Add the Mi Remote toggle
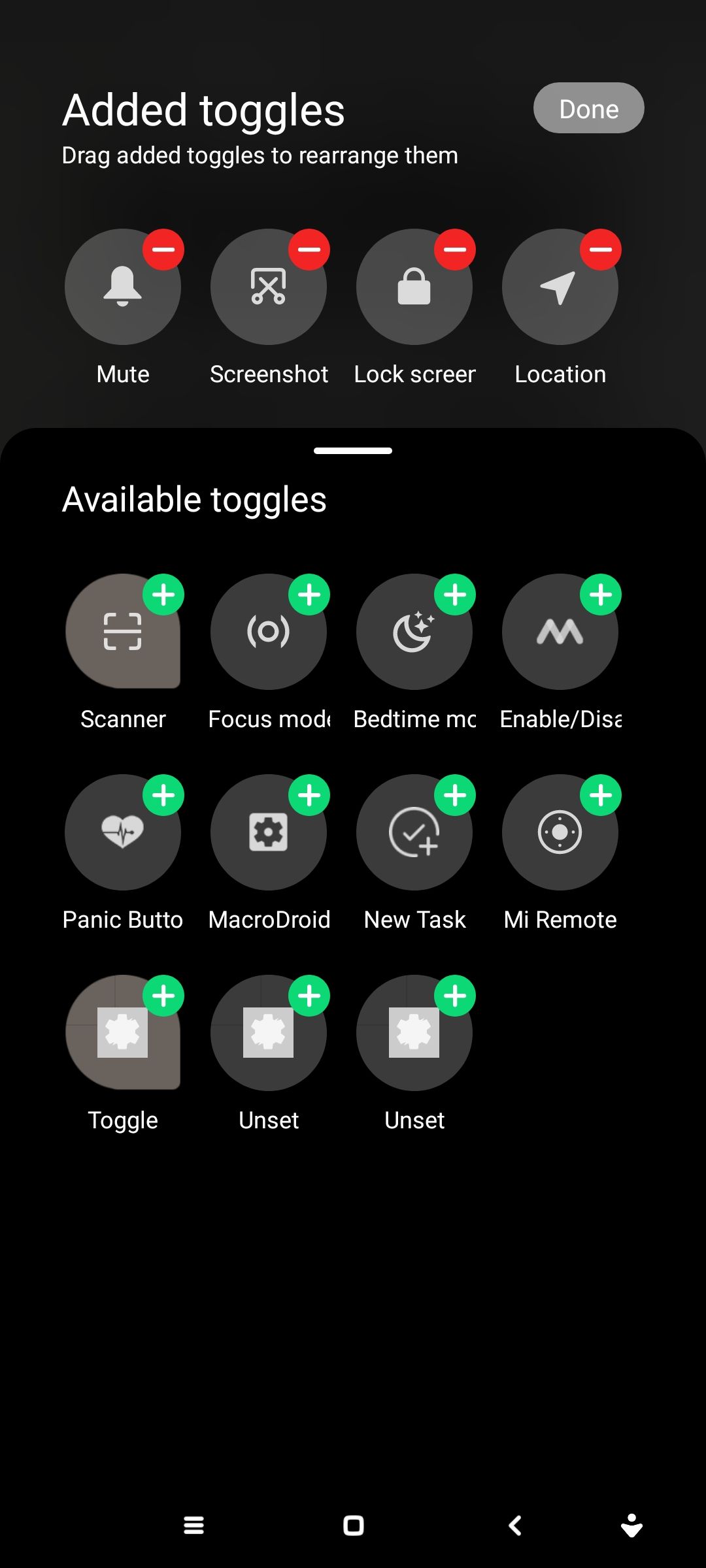 (x=601, y=795)
